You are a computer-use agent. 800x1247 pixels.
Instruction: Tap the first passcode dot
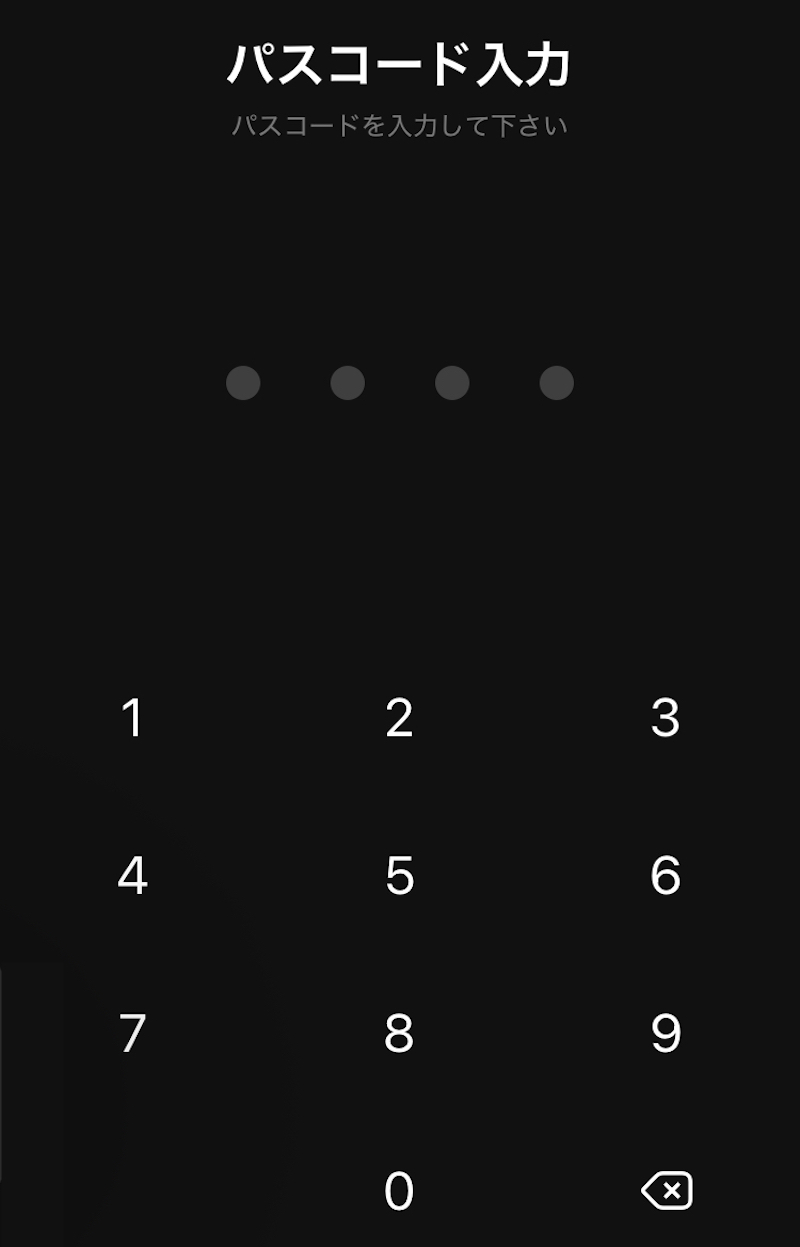point(244,384)
